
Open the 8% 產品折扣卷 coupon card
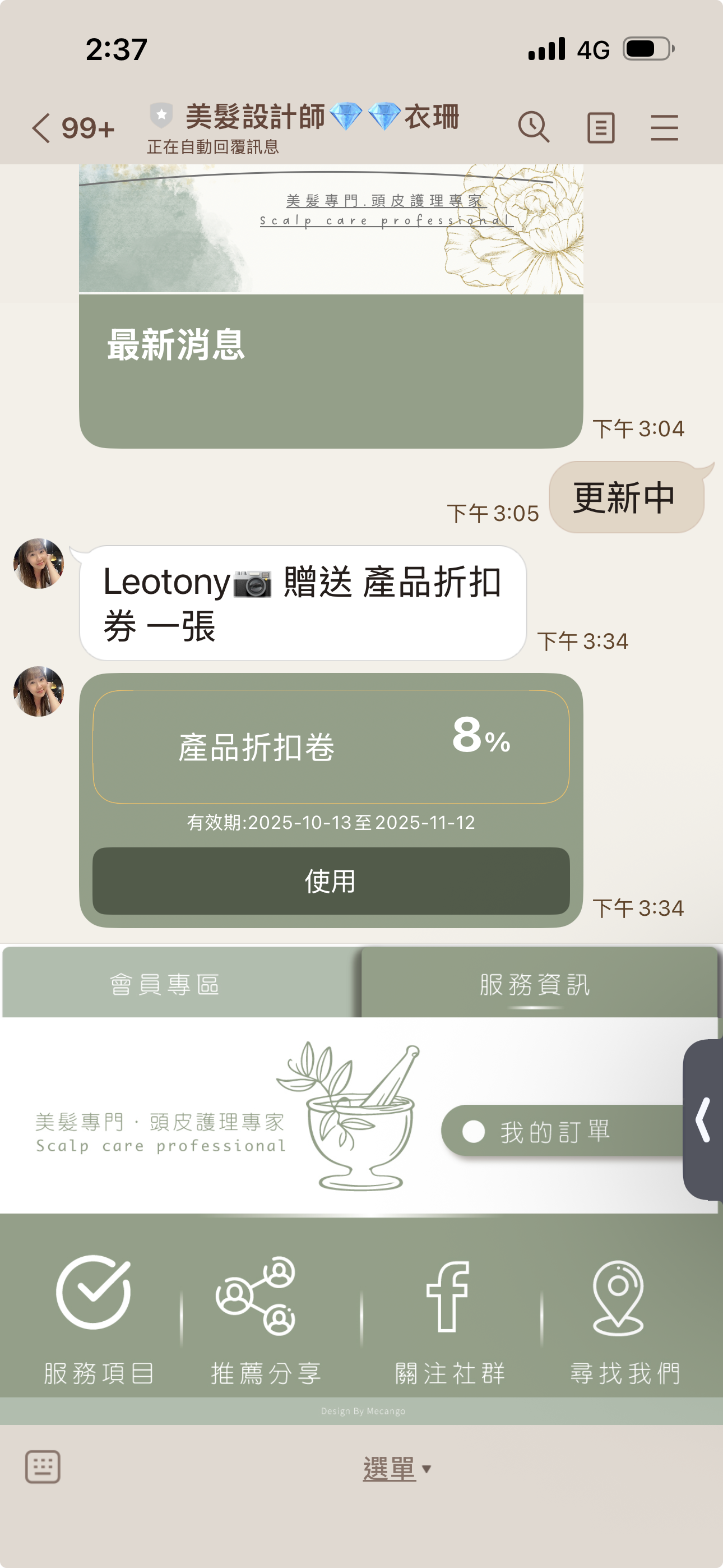[x=331, y=747]
